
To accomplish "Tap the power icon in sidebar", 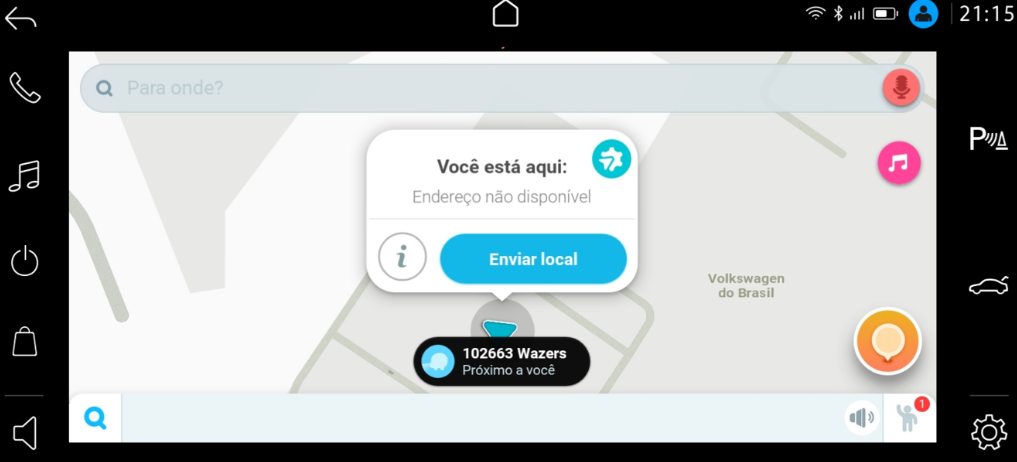I will click(x=25, y=262).
